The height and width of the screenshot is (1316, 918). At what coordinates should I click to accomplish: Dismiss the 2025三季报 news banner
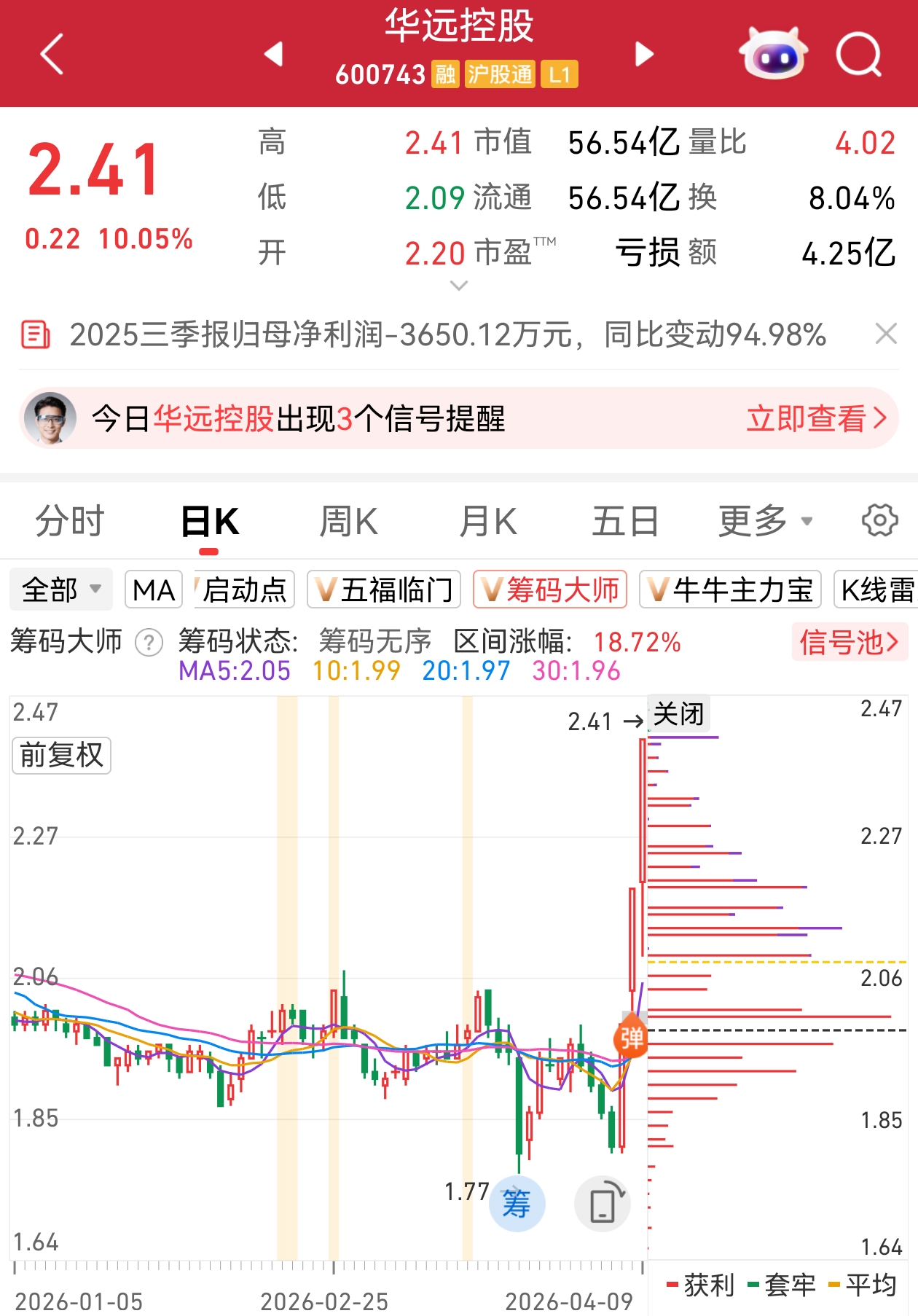coord(885,334)
